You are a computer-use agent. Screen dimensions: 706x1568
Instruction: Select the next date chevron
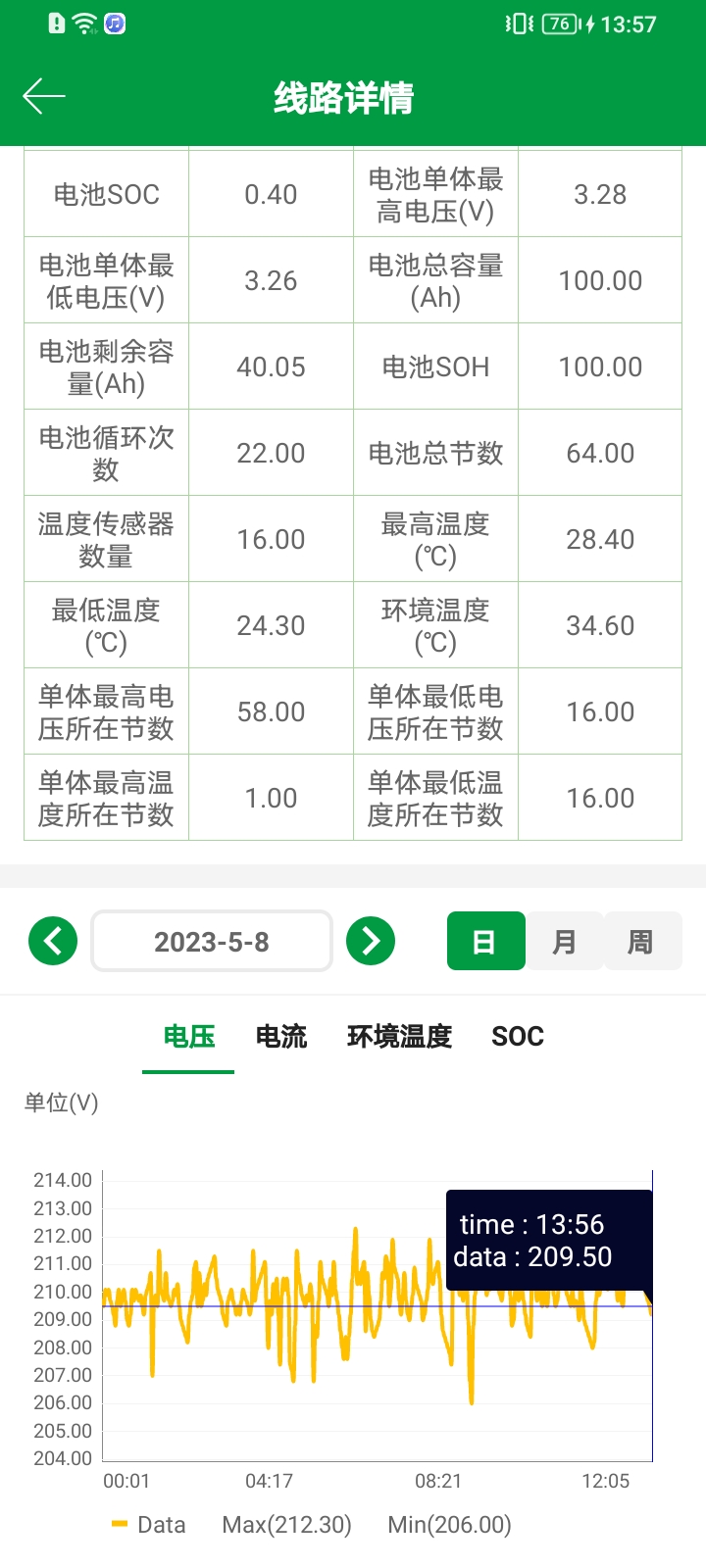coord(371,941)
